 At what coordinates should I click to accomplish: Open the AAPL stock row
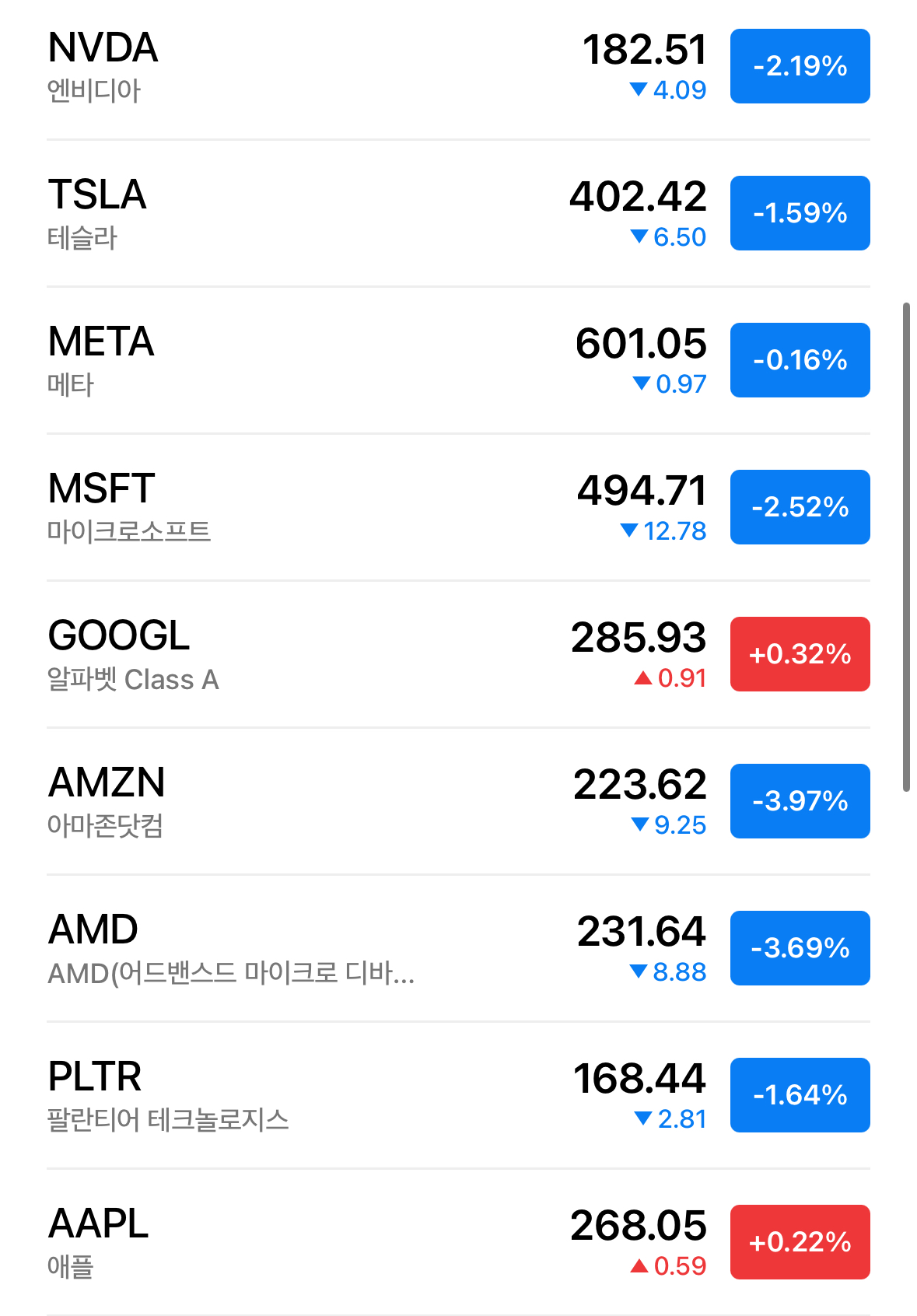click(311, 1243)
